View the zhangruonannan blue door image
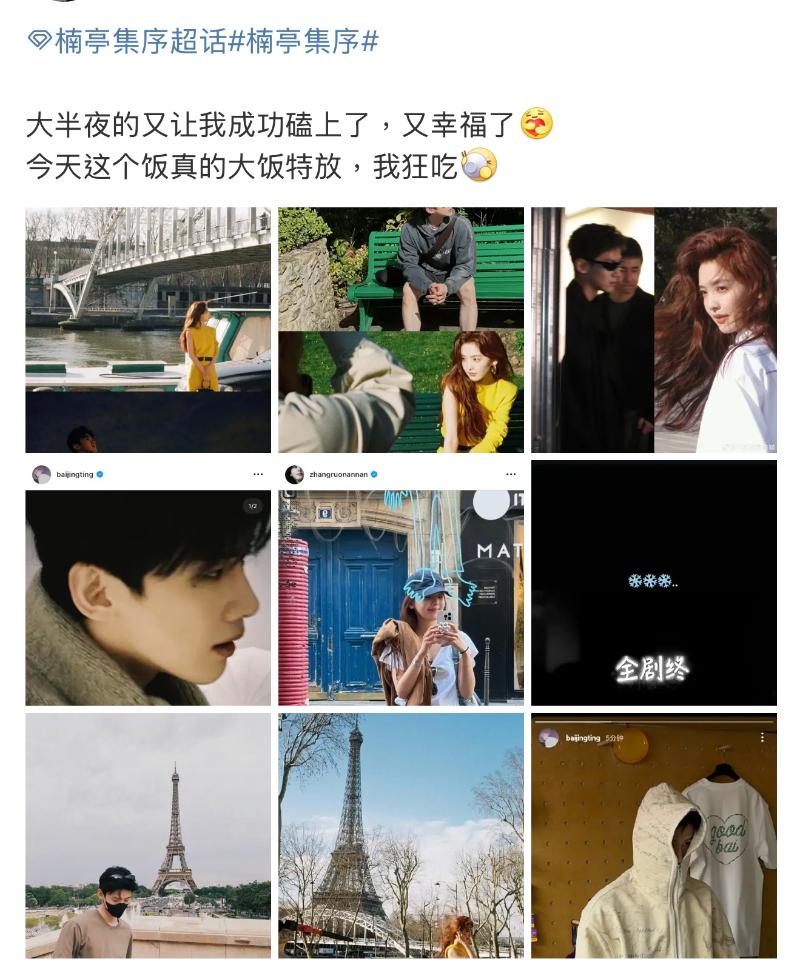 pyautogui.click(x=401, y=584)
